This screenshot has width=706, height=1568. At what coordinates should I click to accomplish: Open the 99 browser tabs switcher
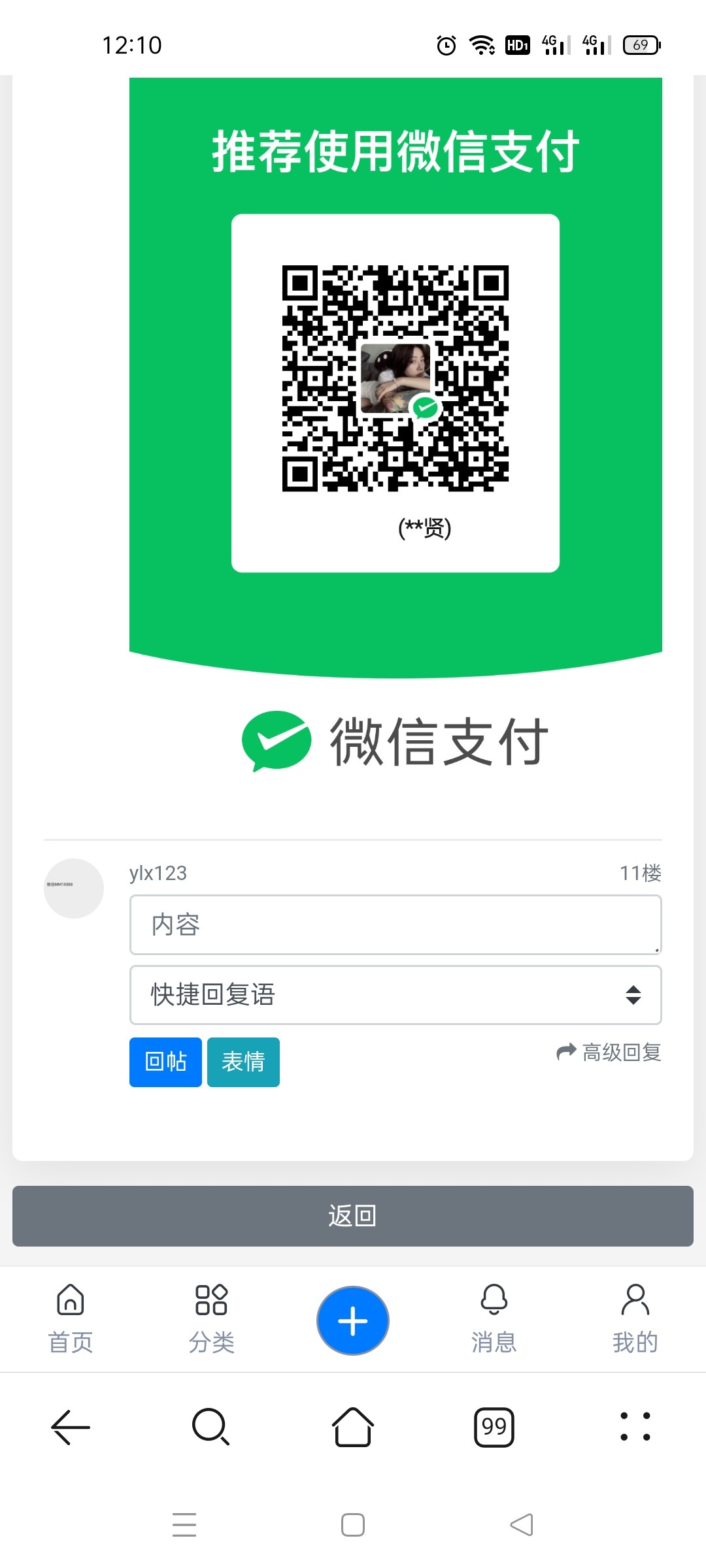point(494,1427)
